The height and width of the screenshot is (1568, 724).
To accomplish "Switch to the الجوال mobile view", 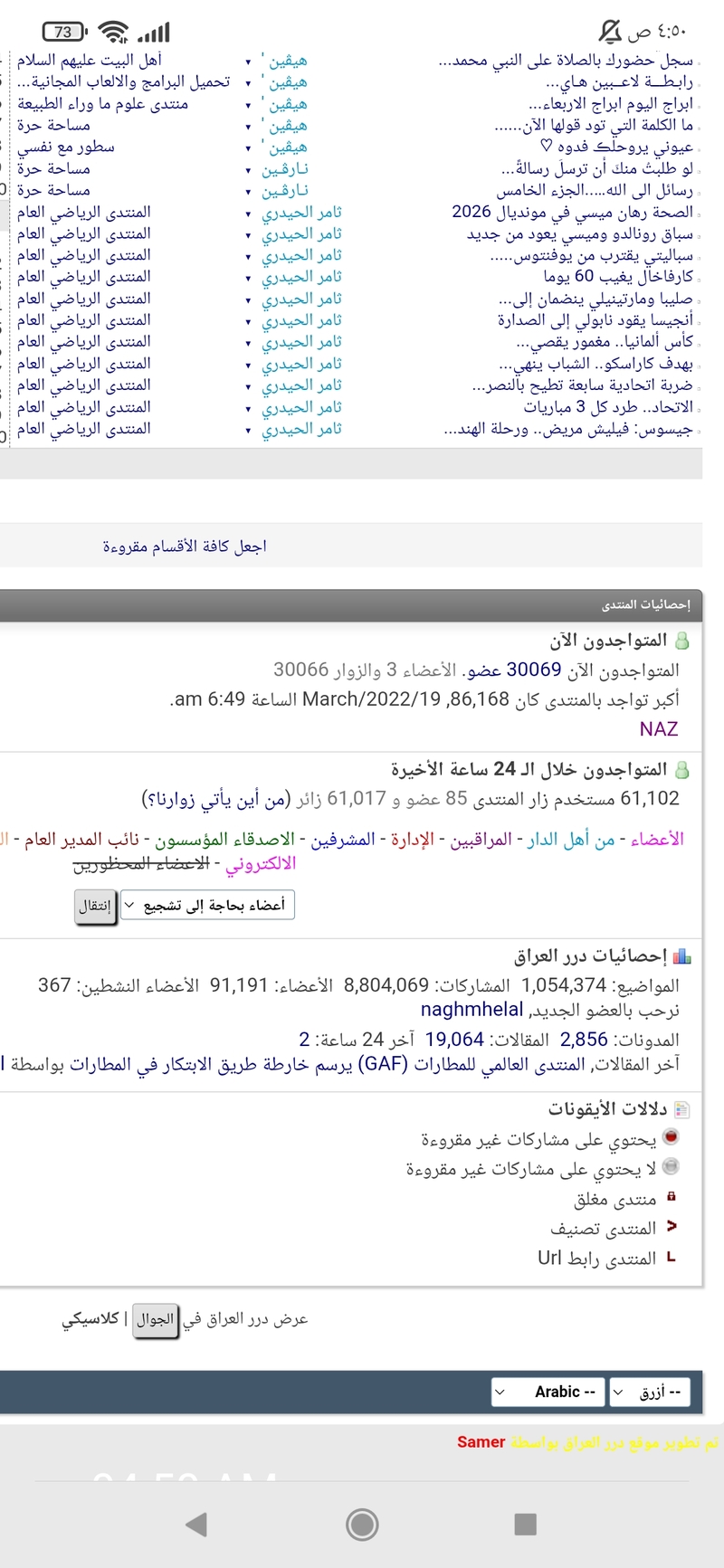I will point(155,1320).
